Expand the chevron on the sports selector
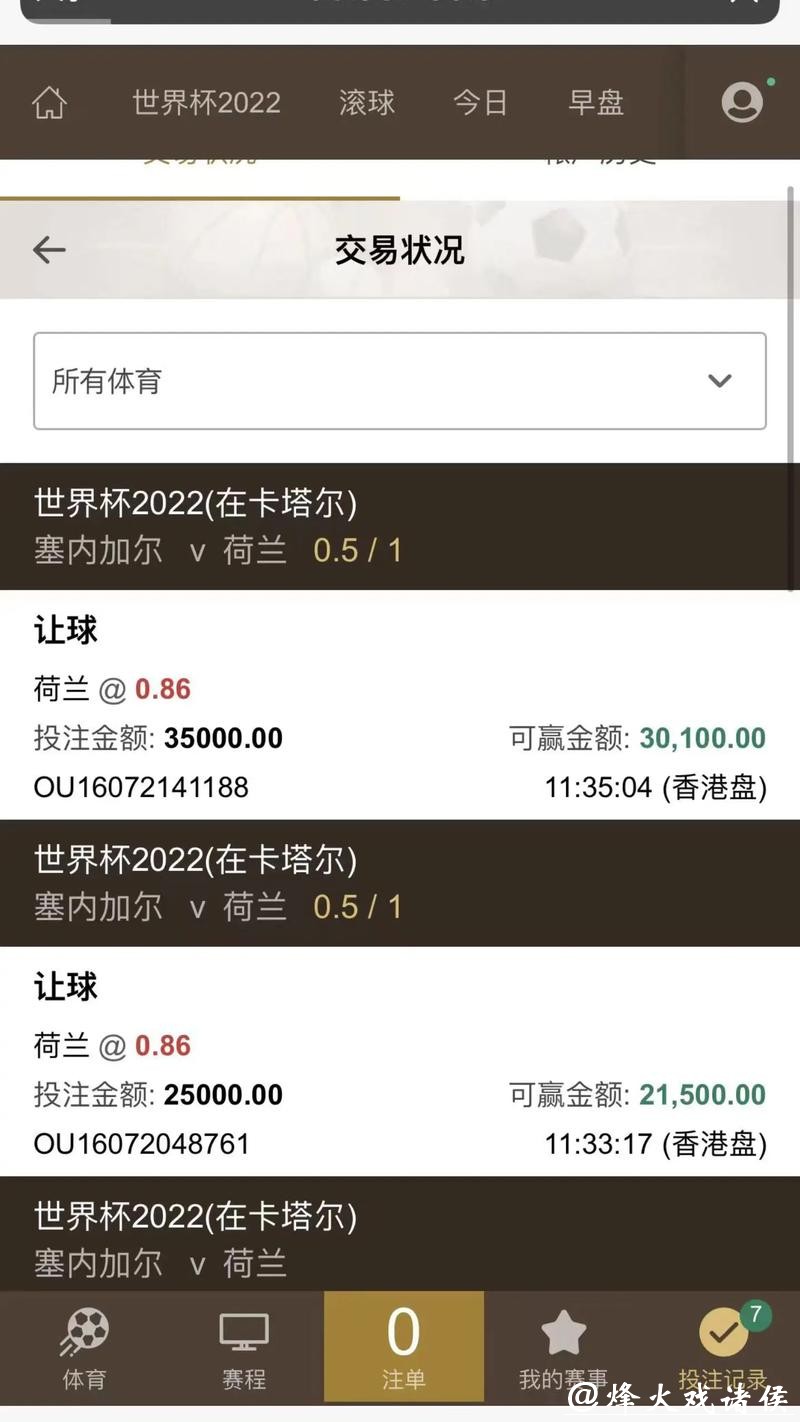 (718, 381)
